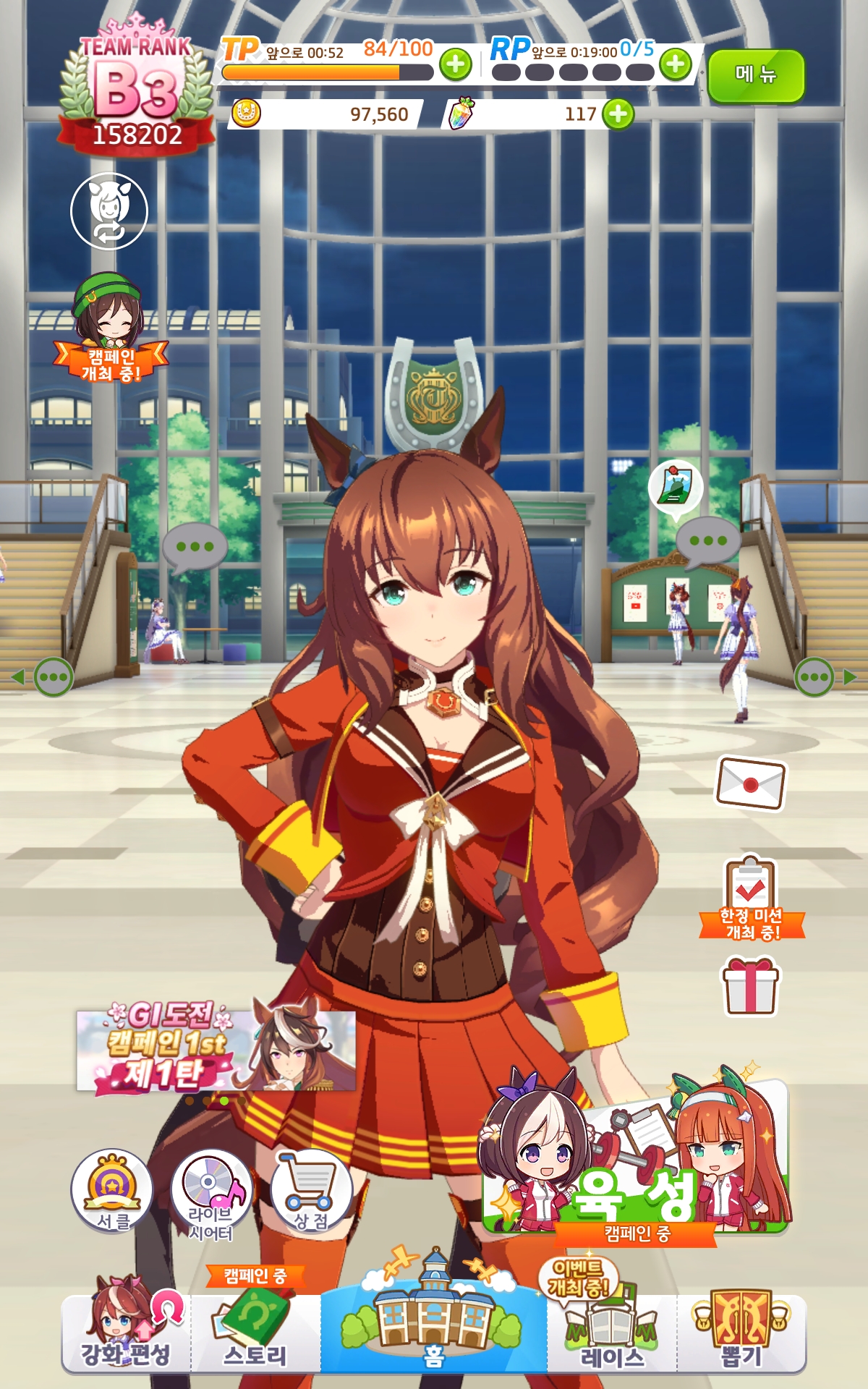Open 한정 미션 limited missions
This screenshot has width=868, height=1389.
click(x=751, y=898)
